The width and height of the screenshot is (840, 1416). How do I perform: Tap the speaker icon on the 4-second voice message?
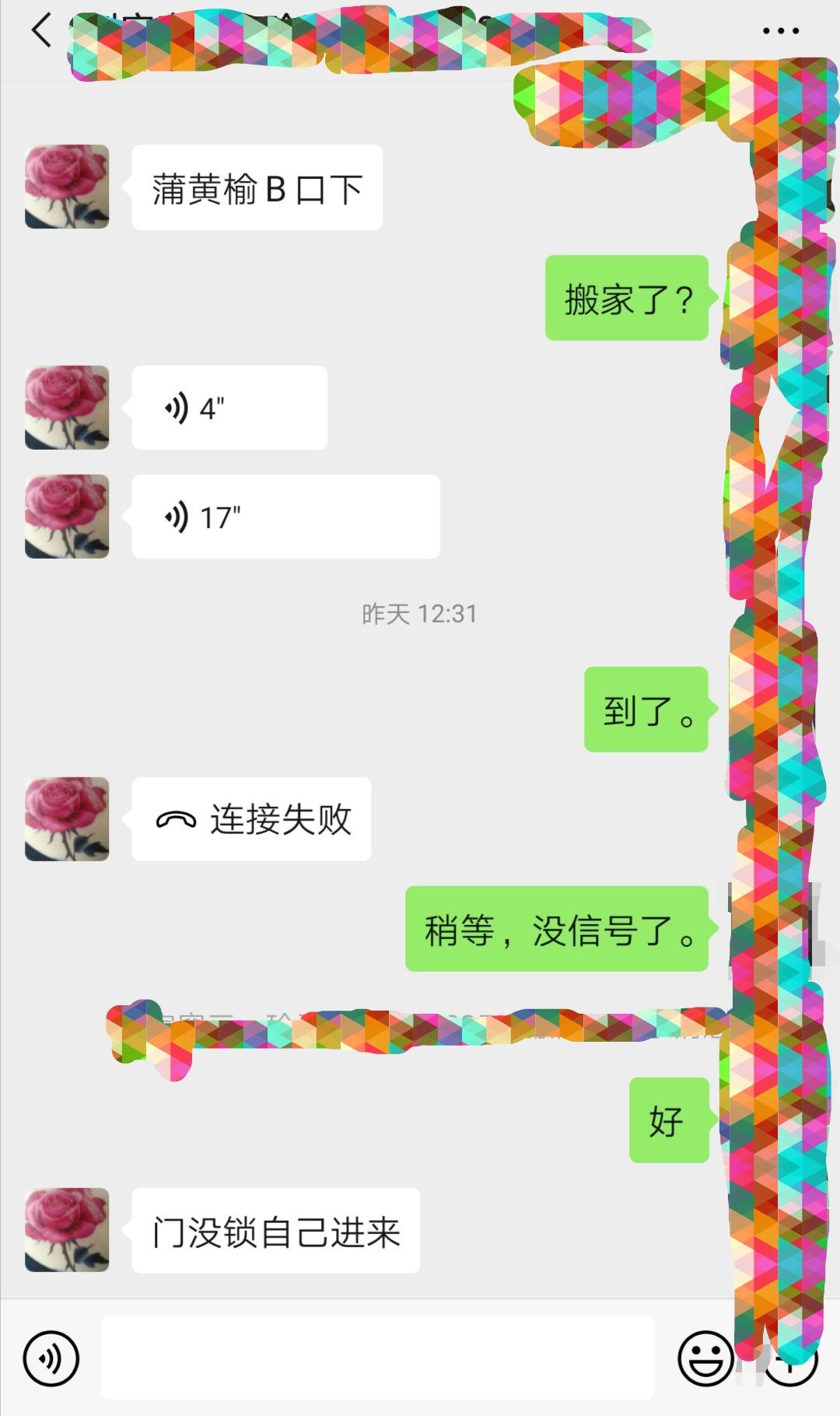pos(177,408)
